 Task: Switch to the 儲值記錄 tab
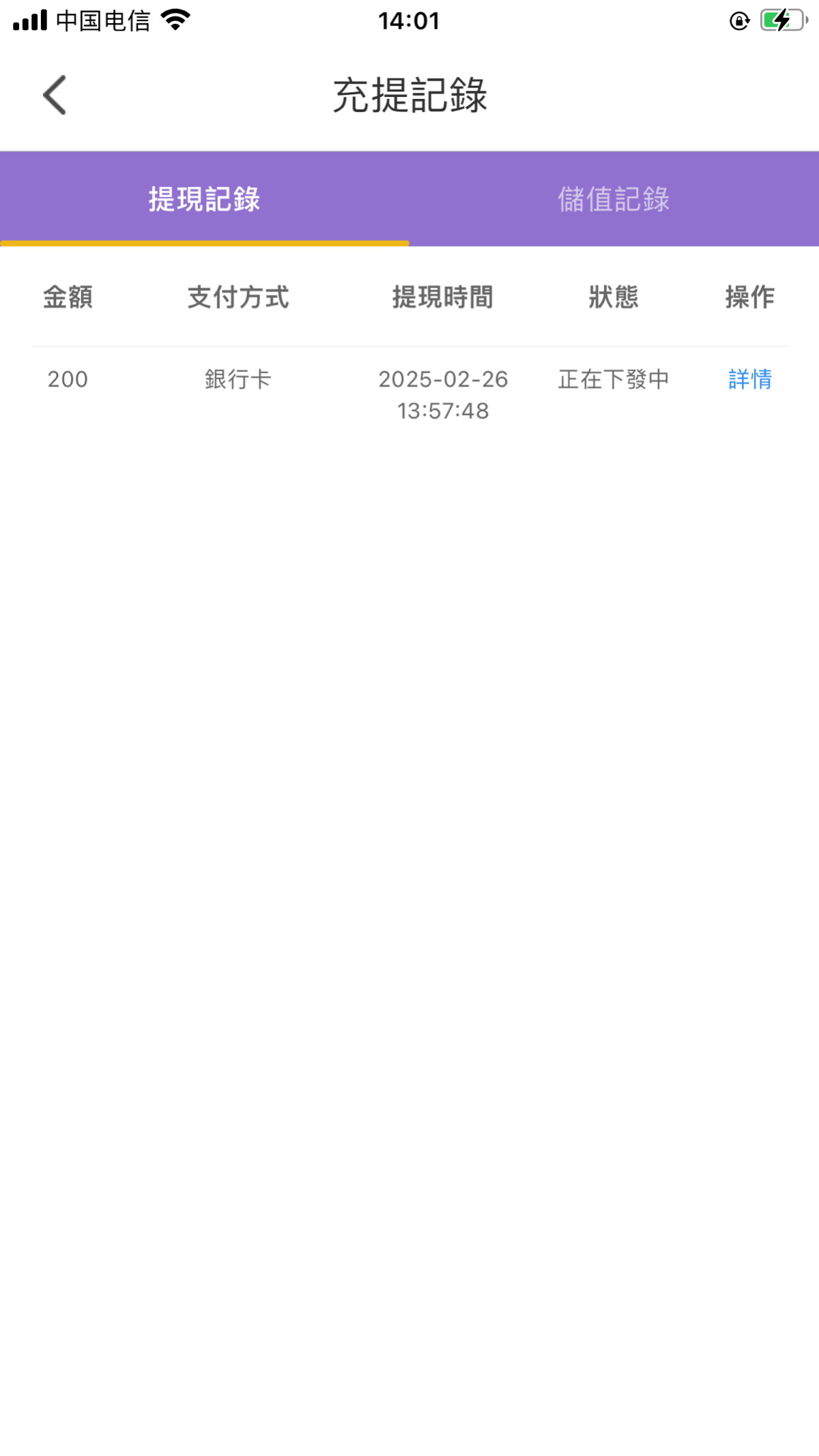pos(614,199)
